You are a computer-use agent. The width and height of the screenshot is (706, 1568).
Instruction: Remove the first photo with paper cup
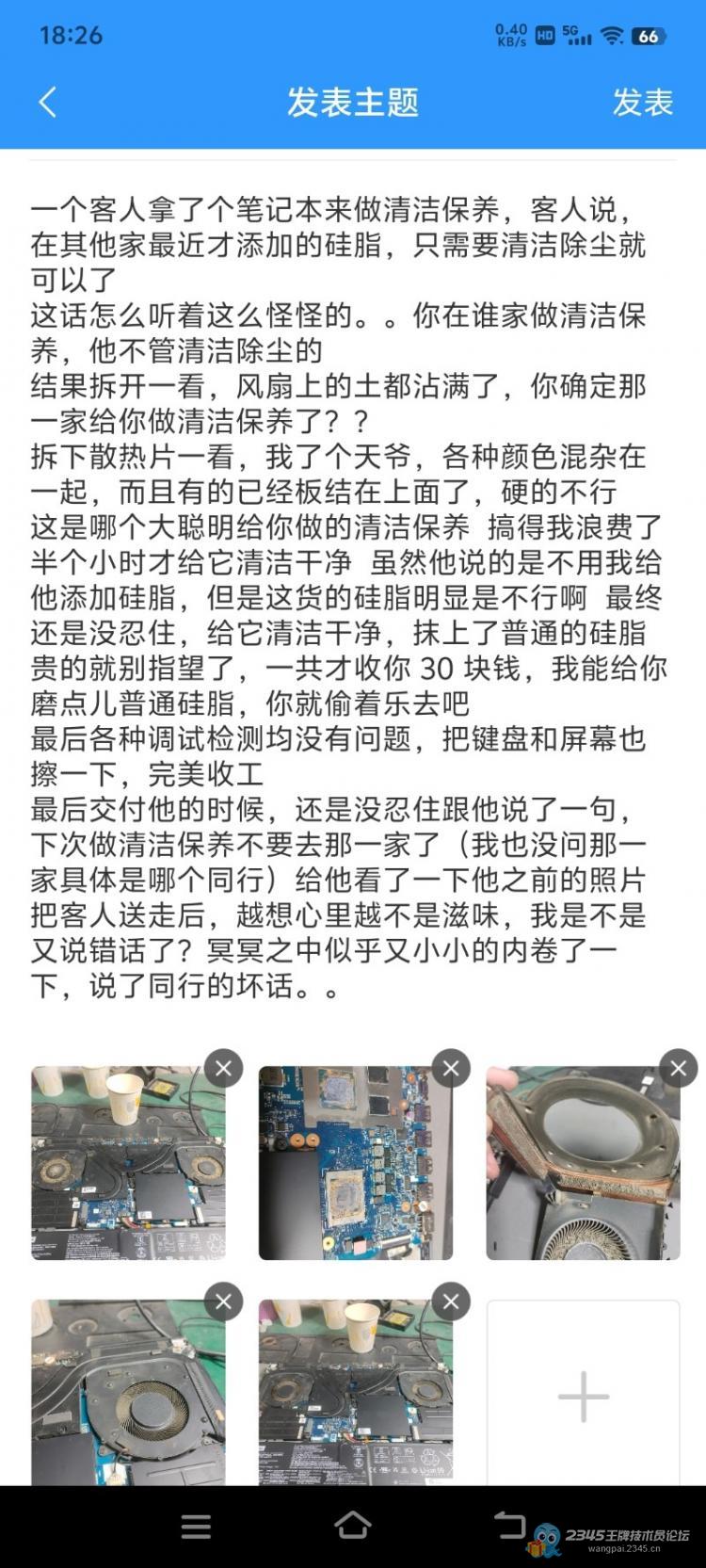[223, 1068]
